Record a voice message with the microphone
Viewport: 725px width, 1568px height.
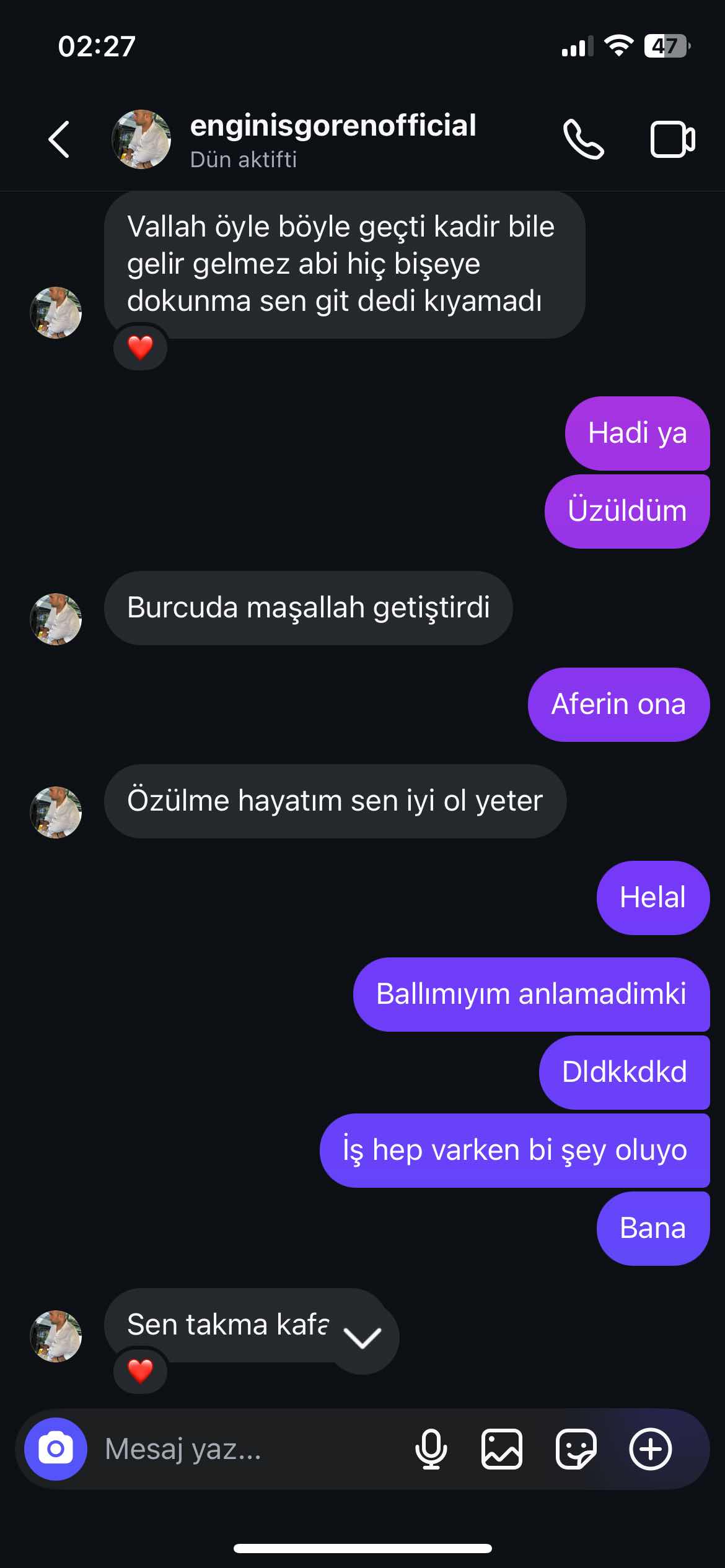pos(431,1449)
